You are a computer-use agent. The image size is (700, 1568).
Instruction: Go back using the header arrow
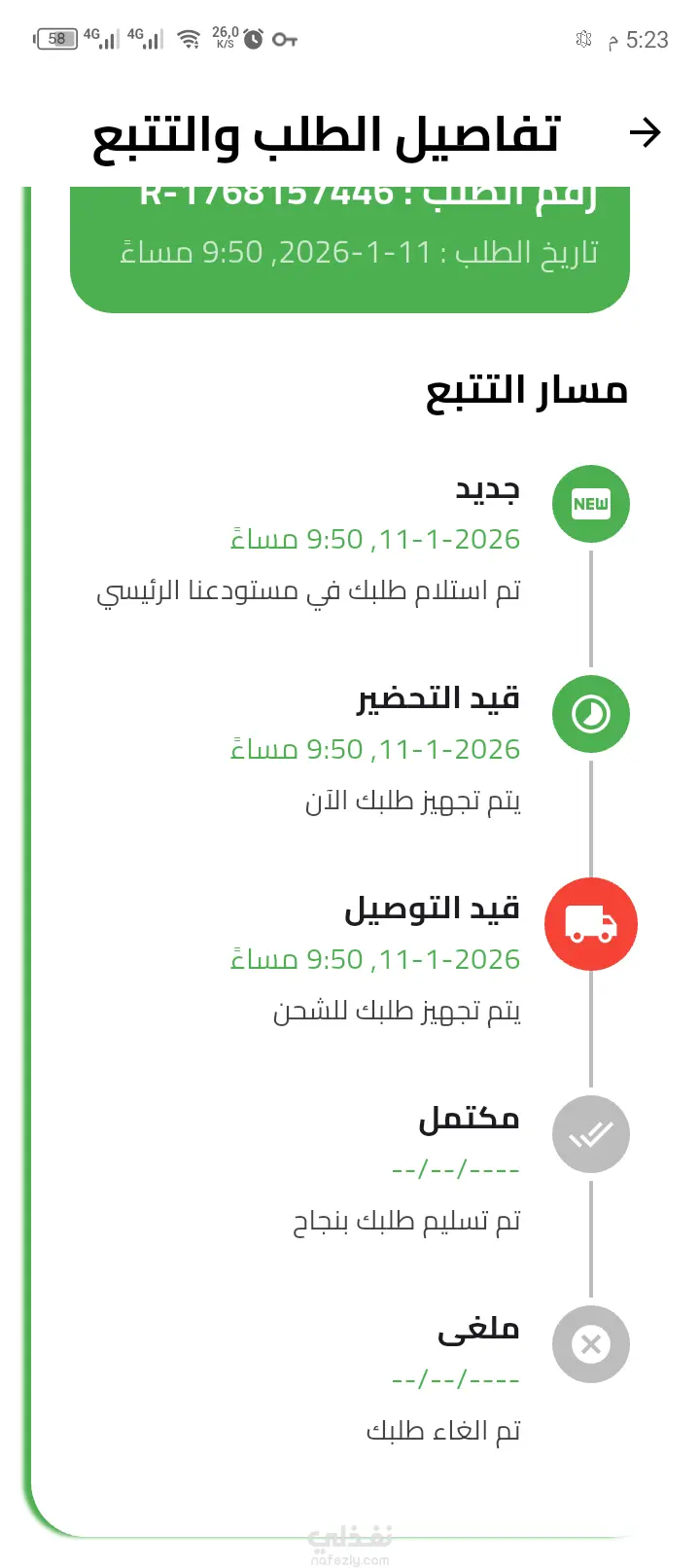(x=645, y=132)
